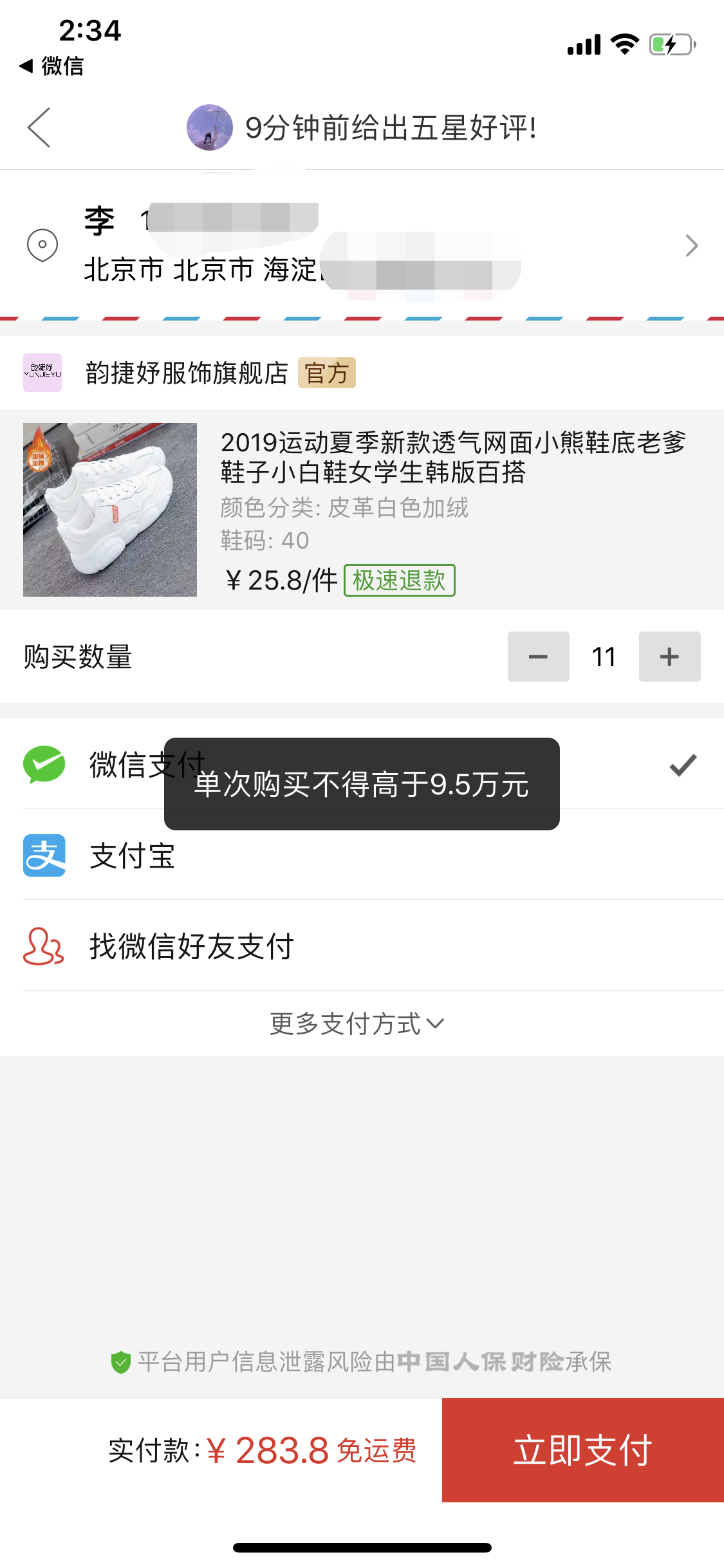Choose 支付宝 as payment method
Viewport: 724px width, 1568px height.
pos(132,856)
